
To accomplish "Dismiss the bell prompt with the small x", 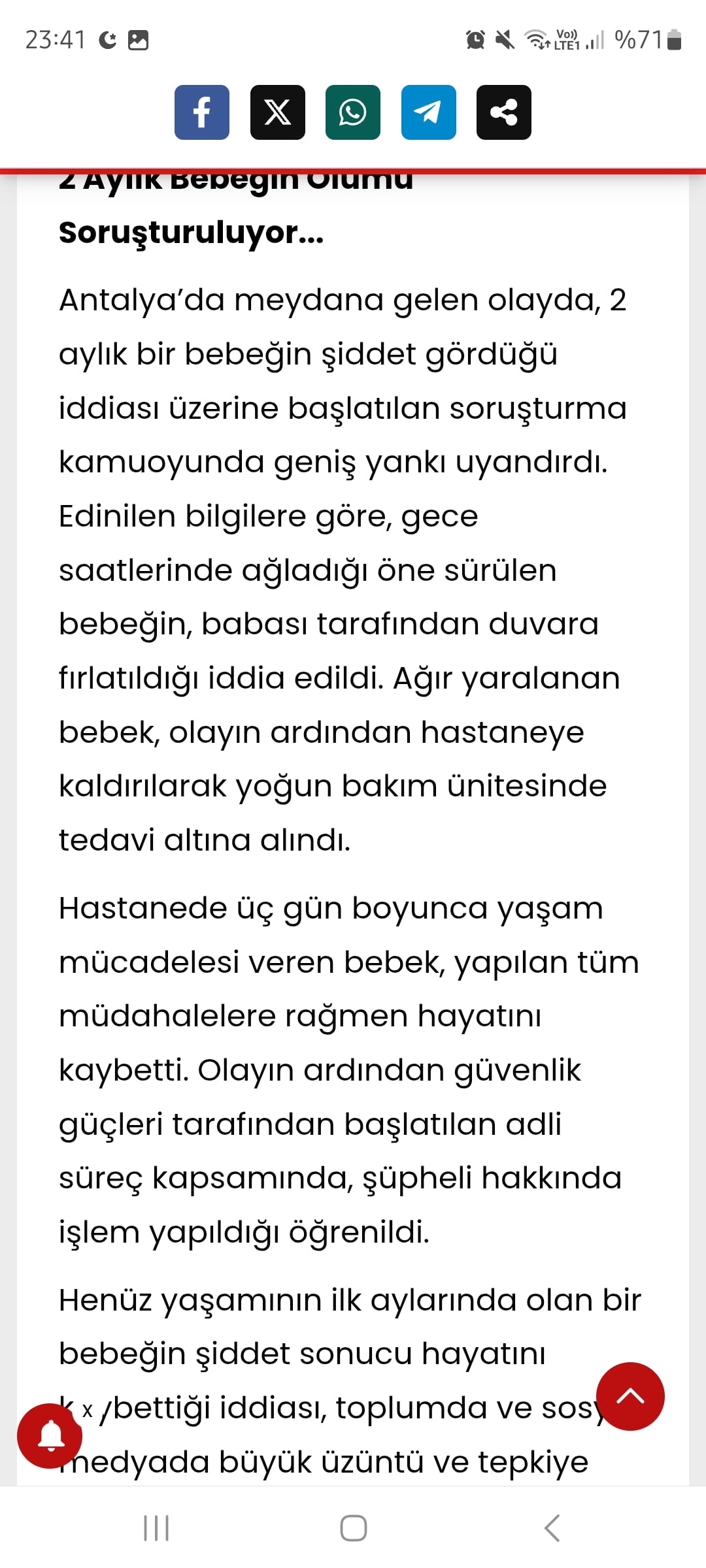I will (87, 1410).
